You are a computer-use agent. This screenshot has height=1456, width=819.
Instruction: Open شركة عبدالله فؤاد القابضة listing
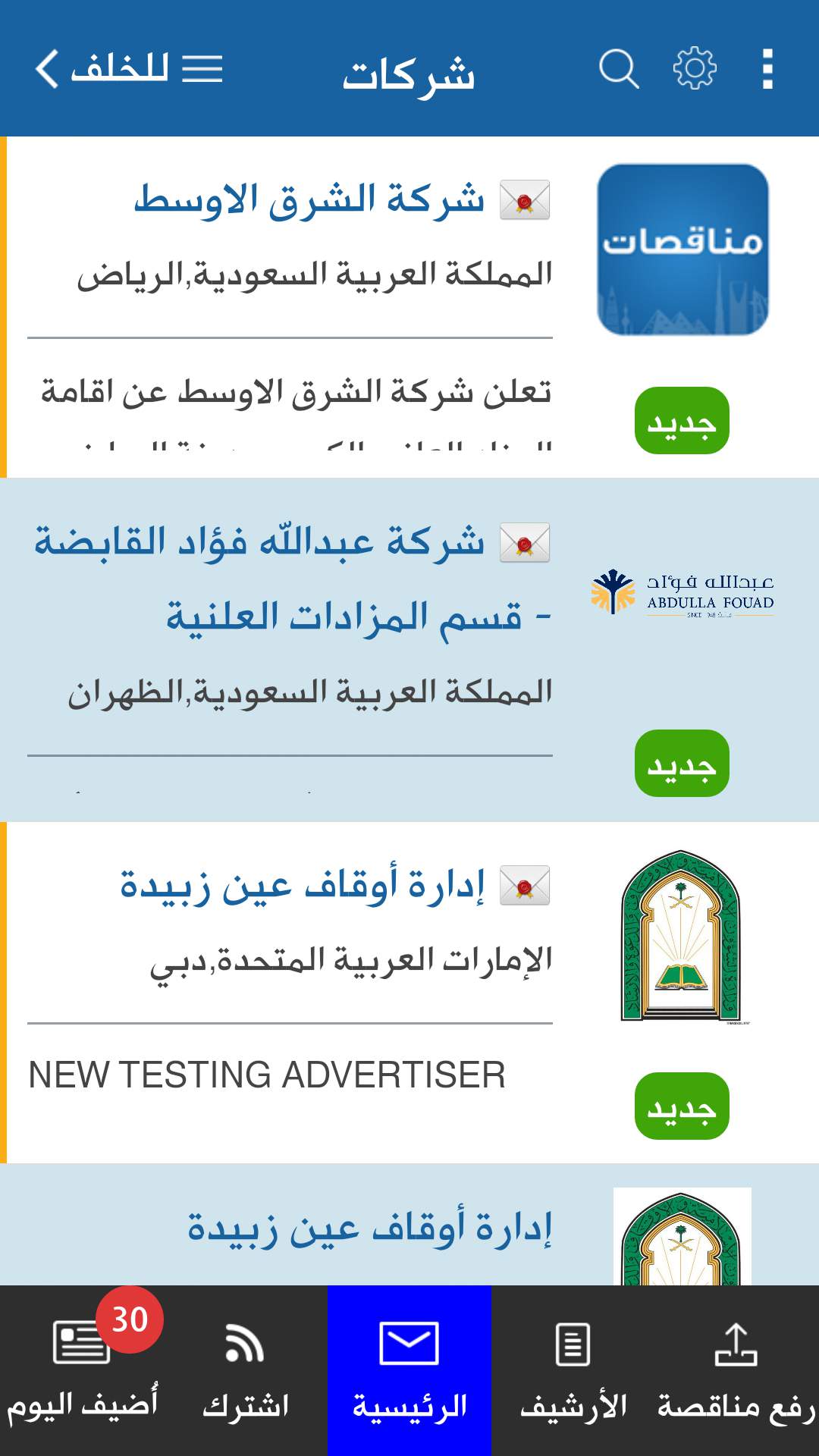(x=259, y=543)
